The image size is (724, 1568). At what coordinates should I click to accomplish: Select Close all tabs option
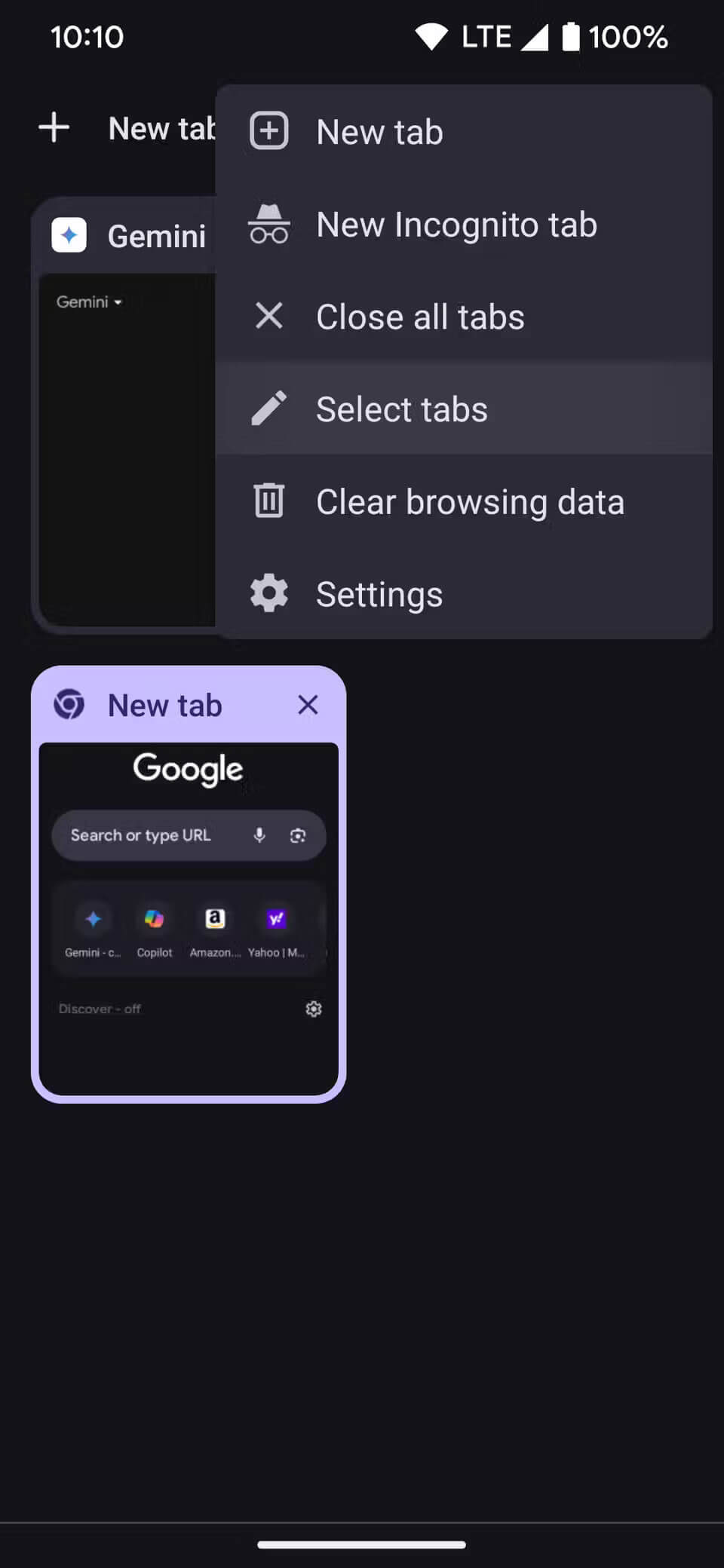pos(419,317)
